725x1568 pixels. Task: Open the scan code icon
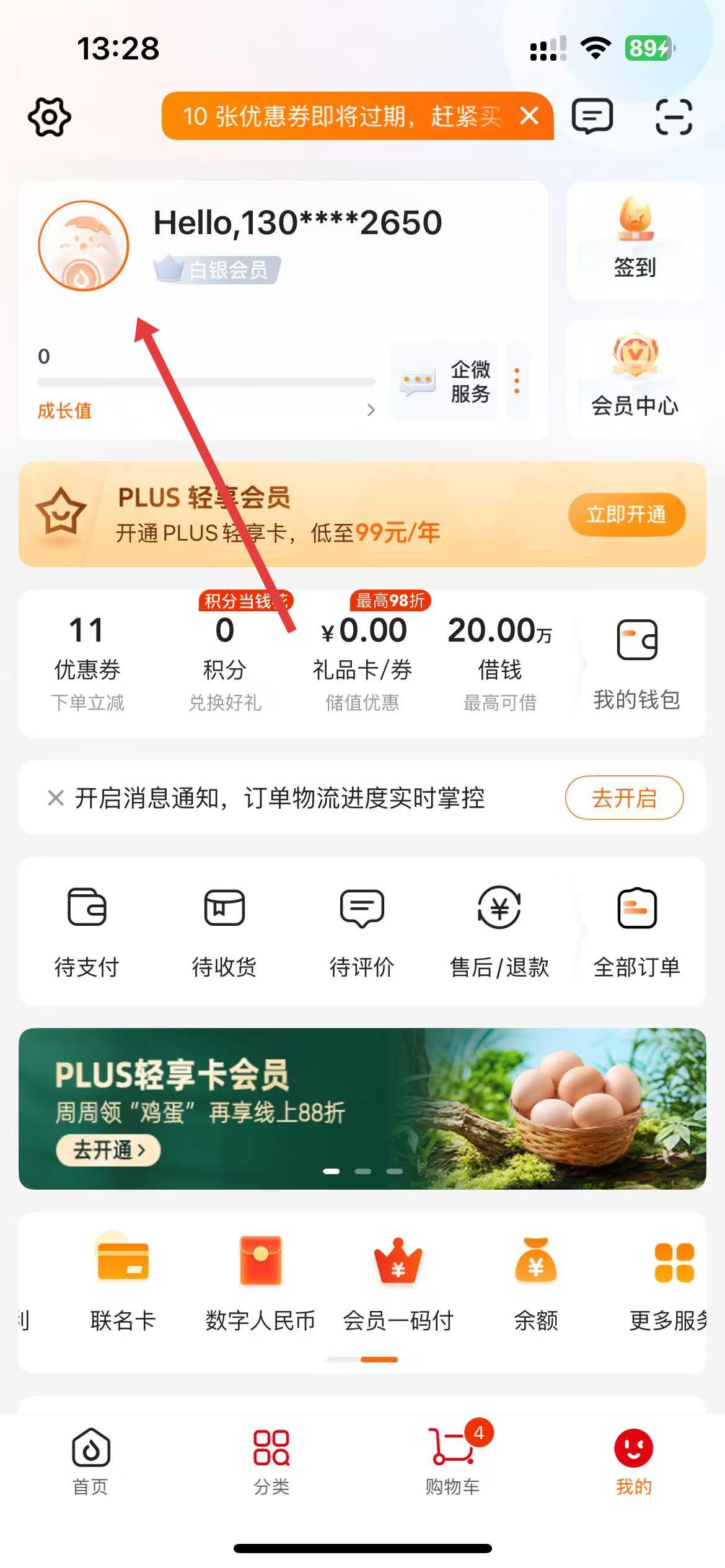(x=674, y=116)
